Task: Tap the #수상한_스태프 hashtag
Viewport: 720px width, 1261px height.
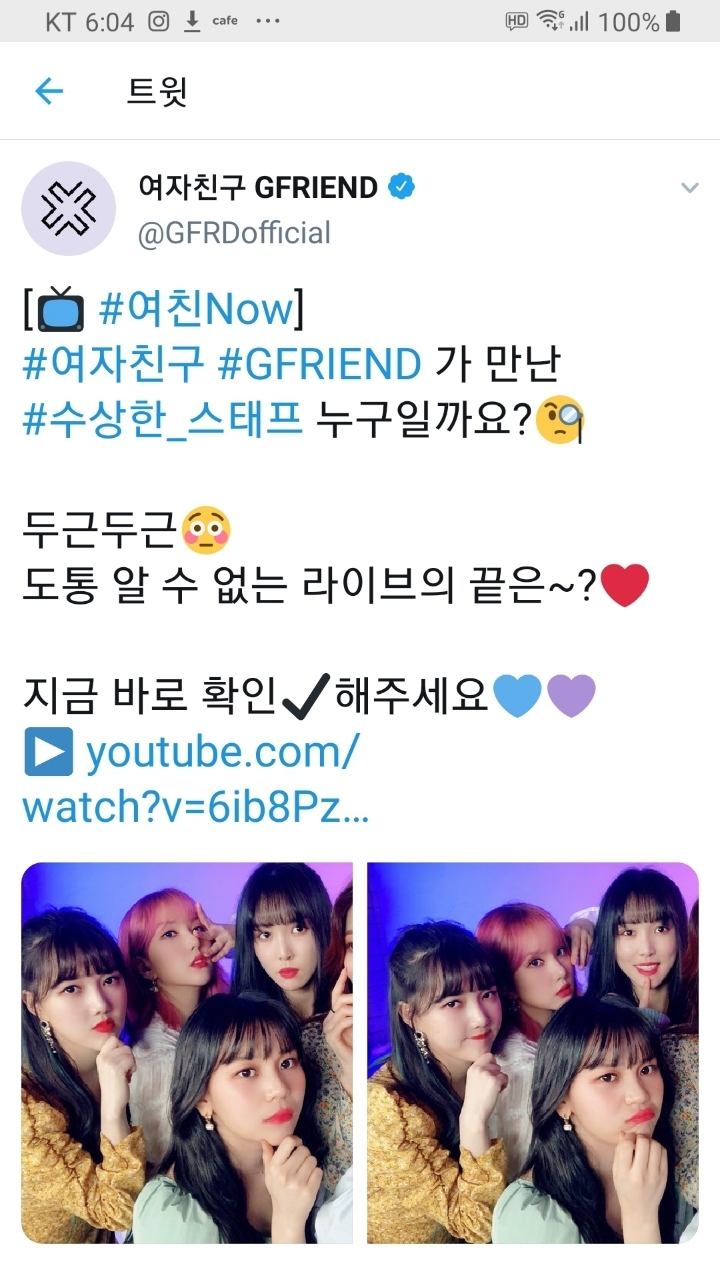Action: tap(161, 421)
